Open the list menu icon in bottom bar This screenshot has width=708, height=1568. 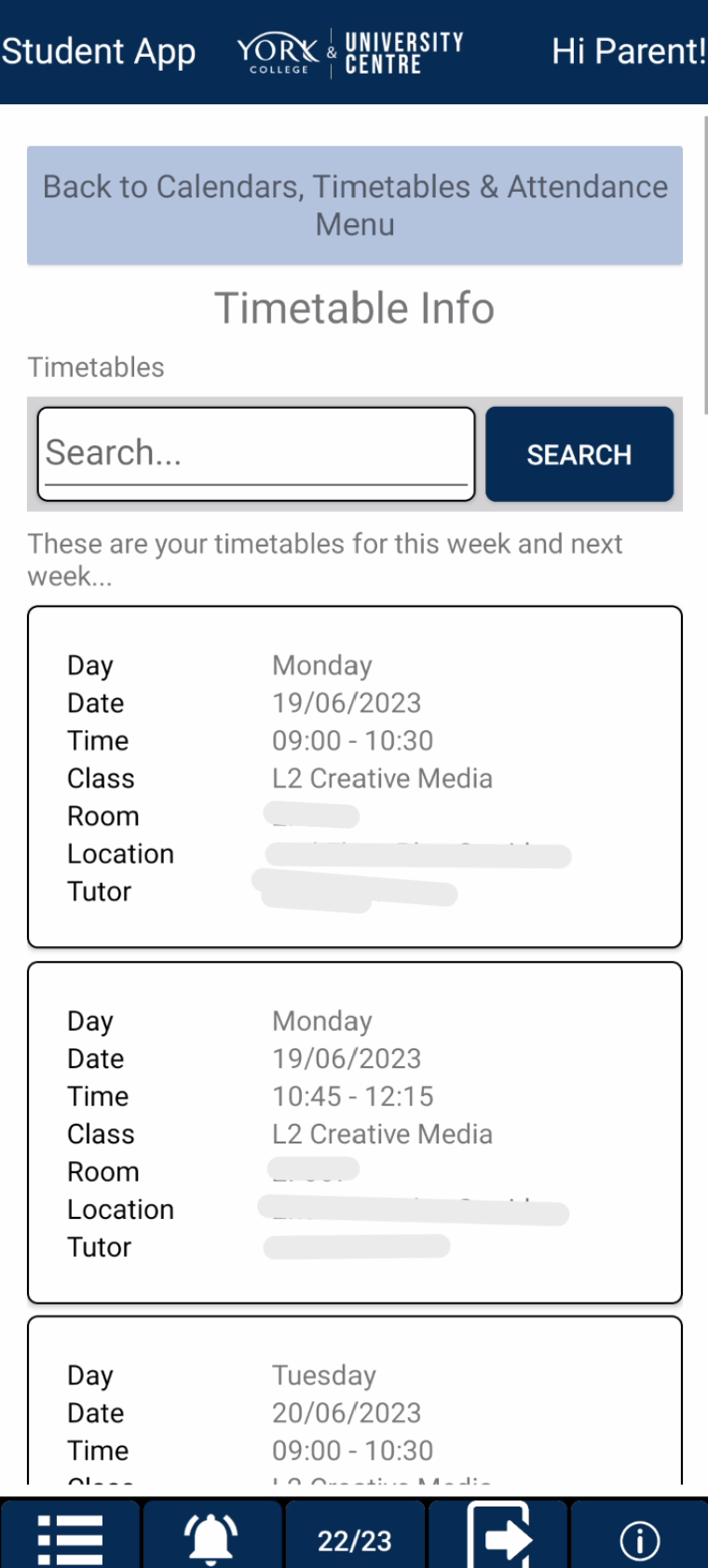[x=70, y=1539]
